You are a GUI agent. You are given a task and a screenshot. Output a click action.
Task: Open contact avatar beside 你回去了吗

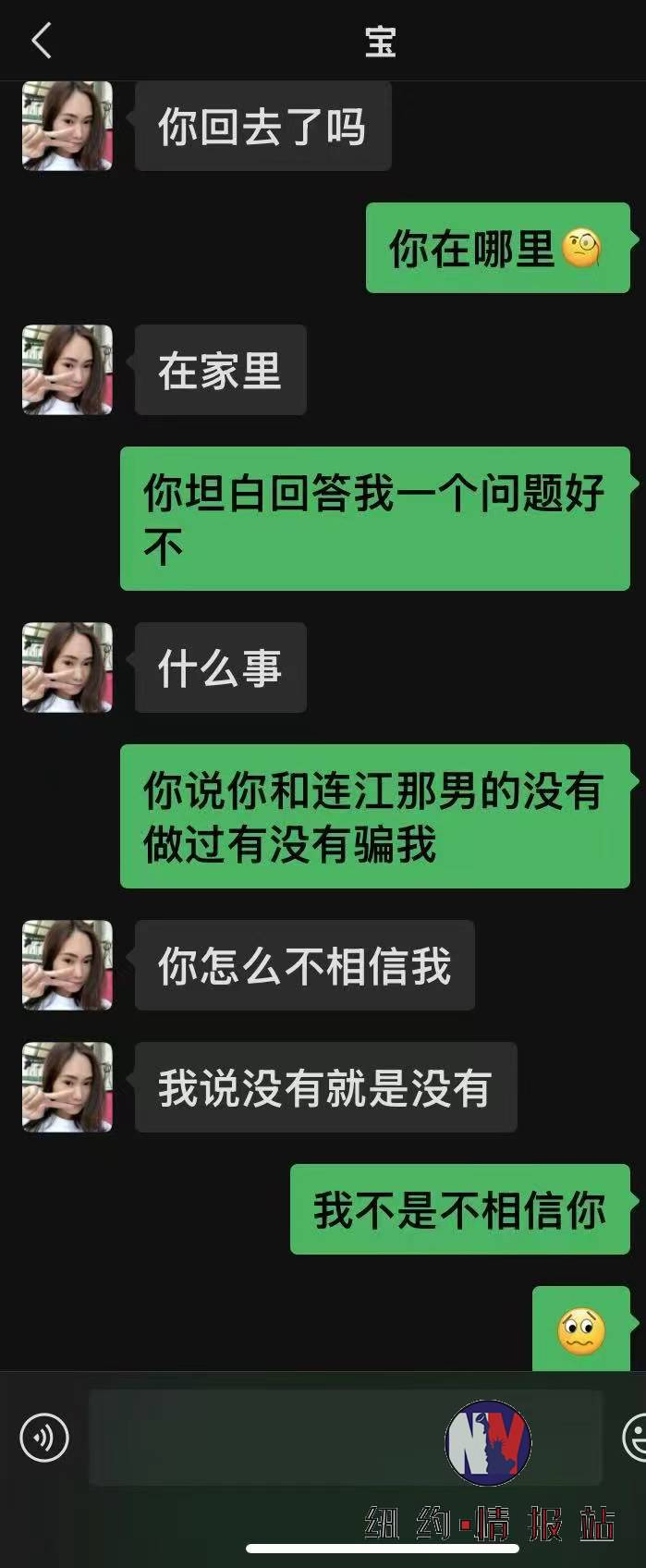[67, 126]
